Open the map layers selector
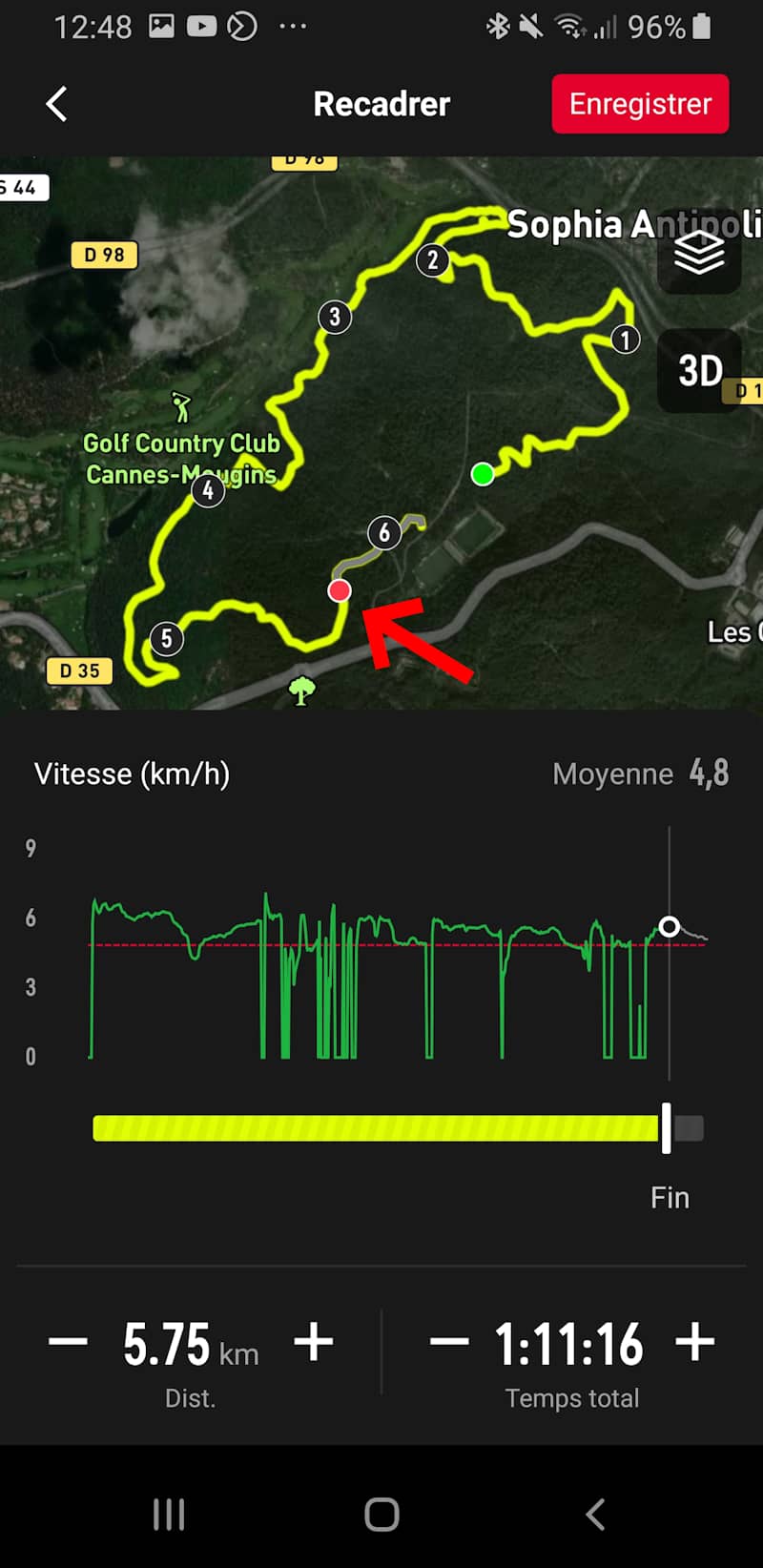The height and width of the screenshot is (1568, 763). pos(699,253)
